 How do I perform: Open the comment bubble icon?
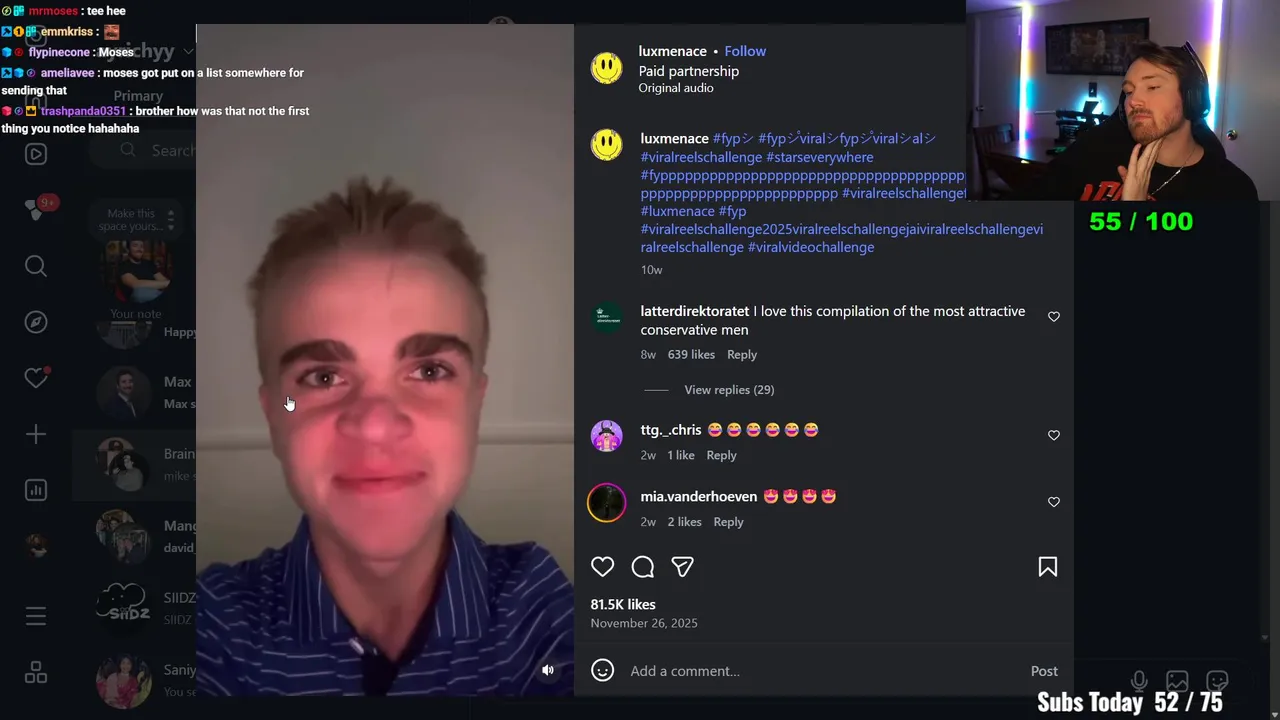point(643,567)
